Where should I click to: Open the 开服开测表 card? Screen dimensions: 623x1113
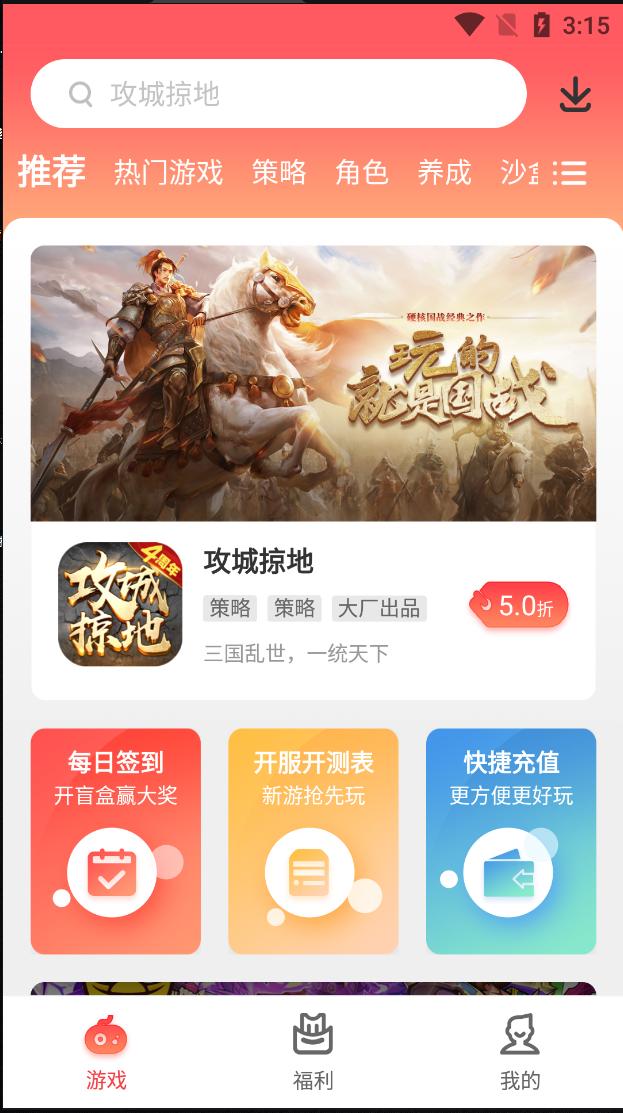coord(313,840)
